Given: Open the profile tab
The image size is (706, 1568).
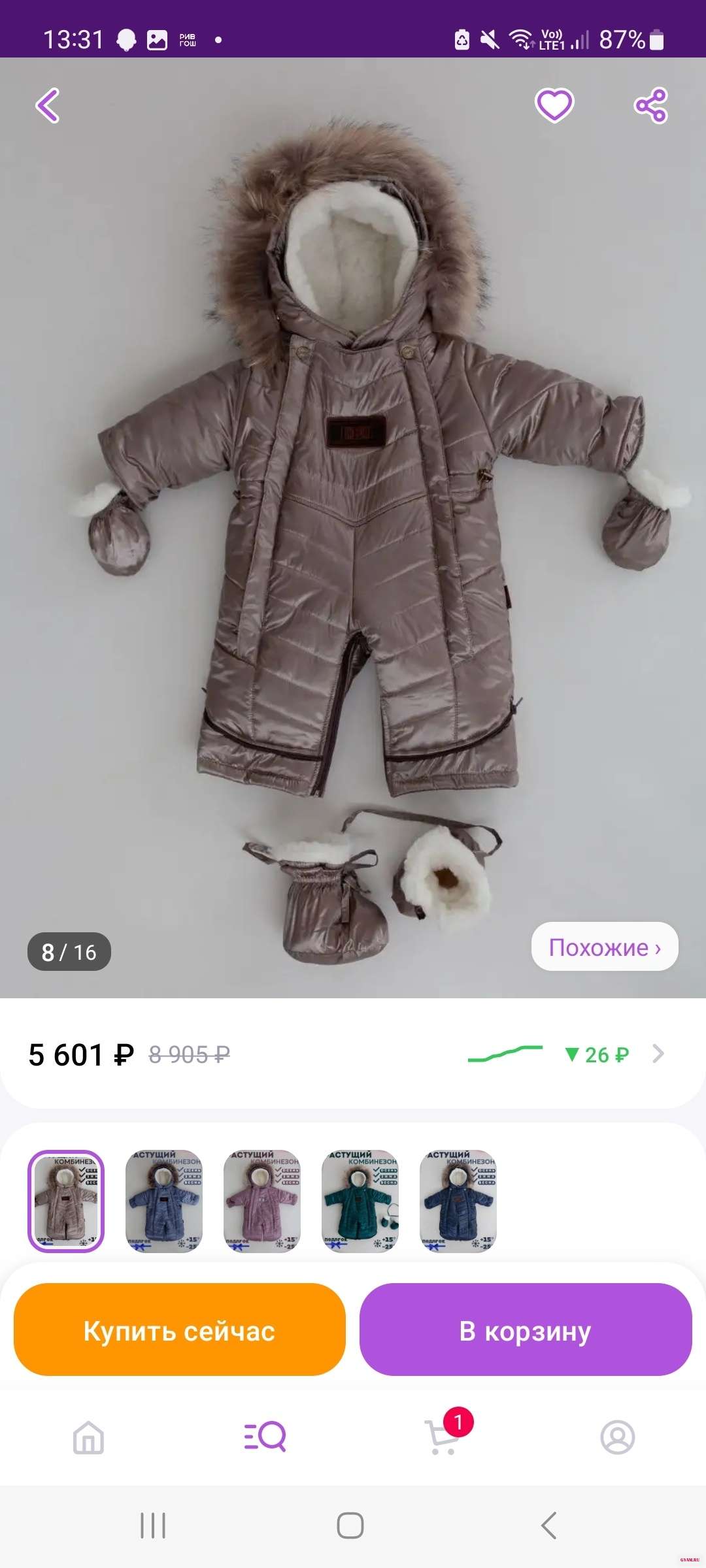Looking at the screenshot, I should (617, 1437).
